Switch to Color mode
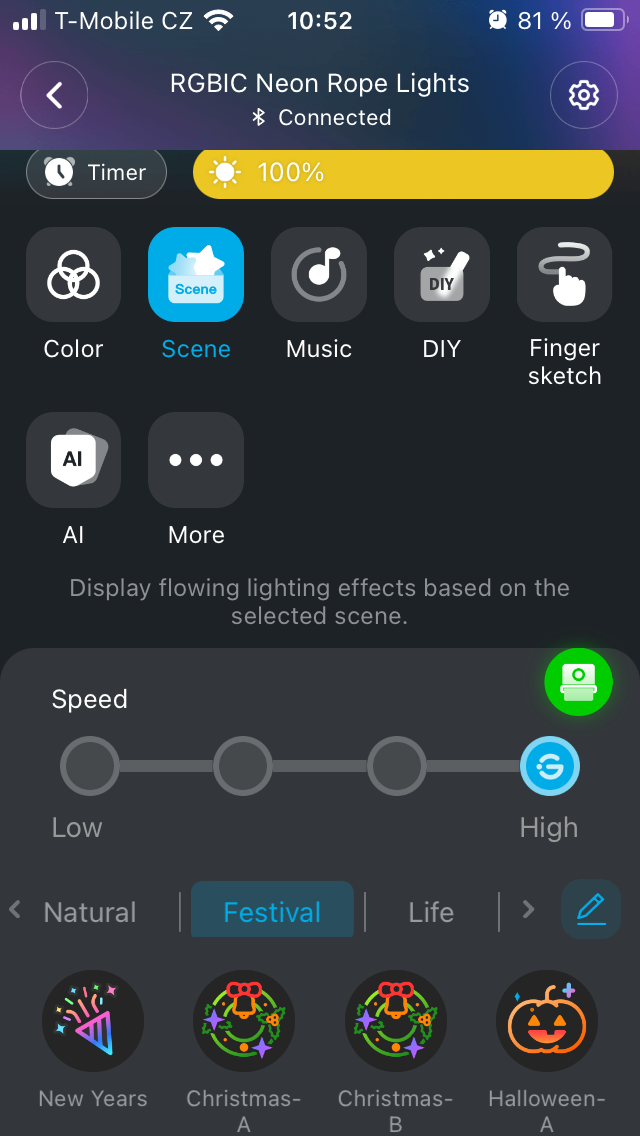 pos(73,275)
